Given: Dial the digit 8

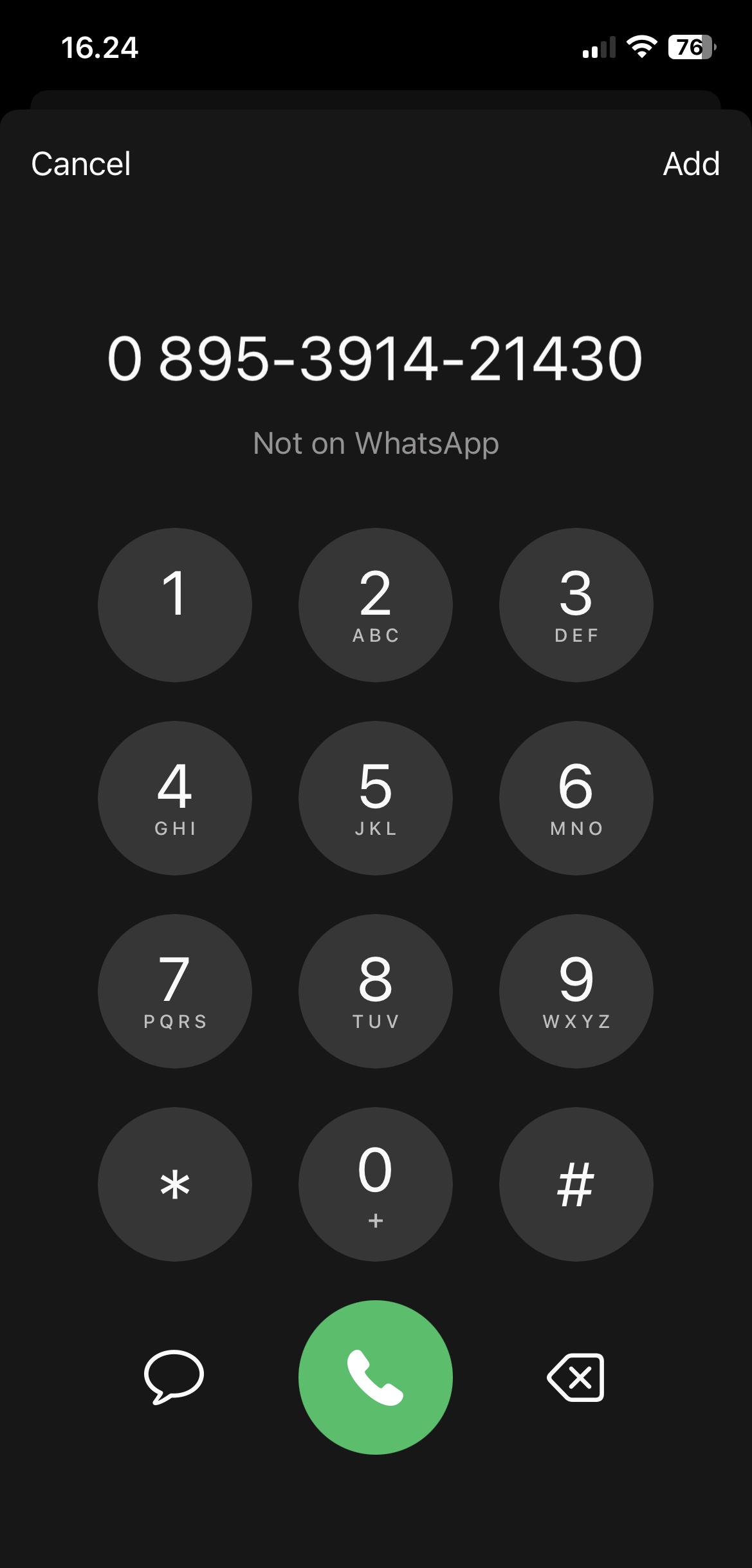Looking at the screenshot, I should 376,991.
